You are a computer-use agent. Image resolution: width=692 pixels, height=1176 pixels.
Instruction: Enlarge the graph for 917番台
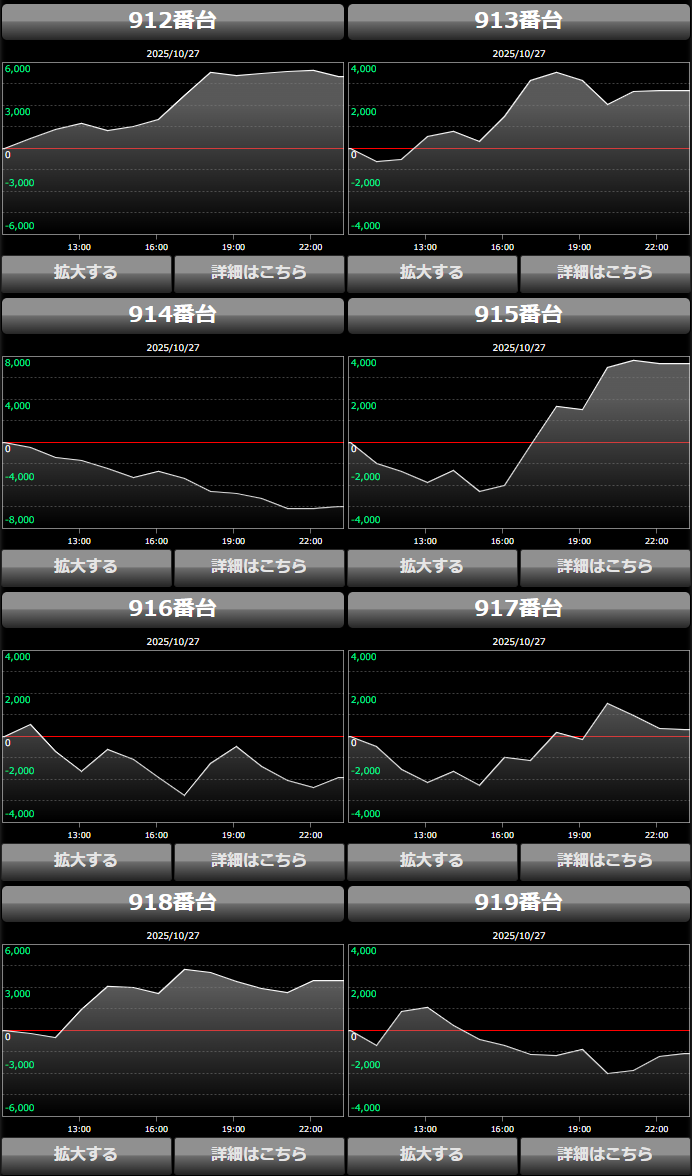coord(432,860)
